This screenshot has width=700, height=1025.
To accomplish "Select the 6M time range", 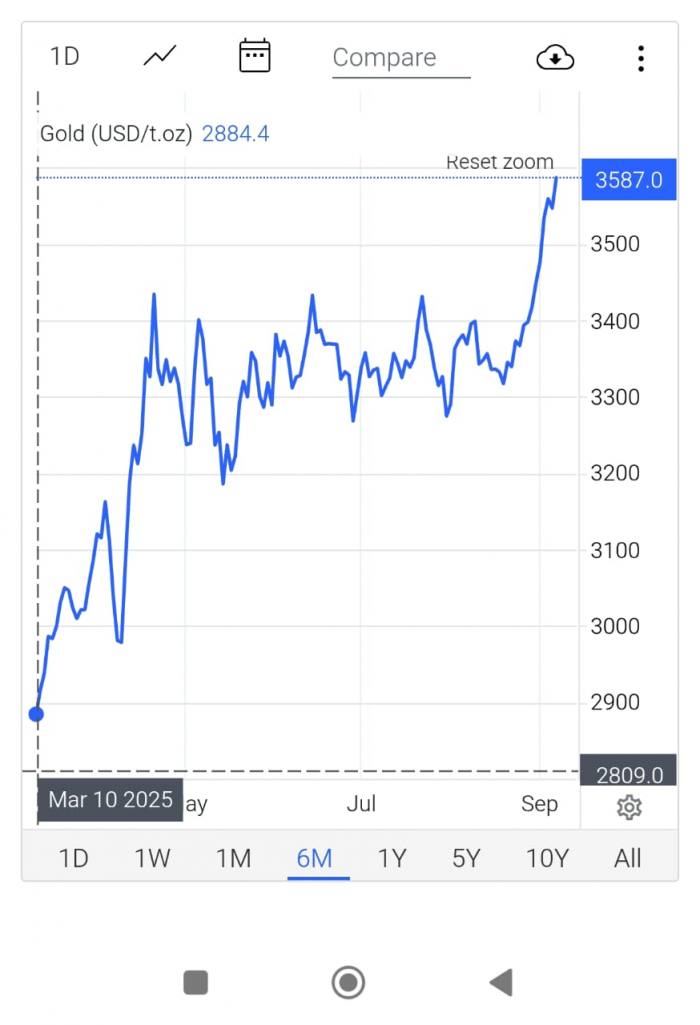I will pos(315,858).
